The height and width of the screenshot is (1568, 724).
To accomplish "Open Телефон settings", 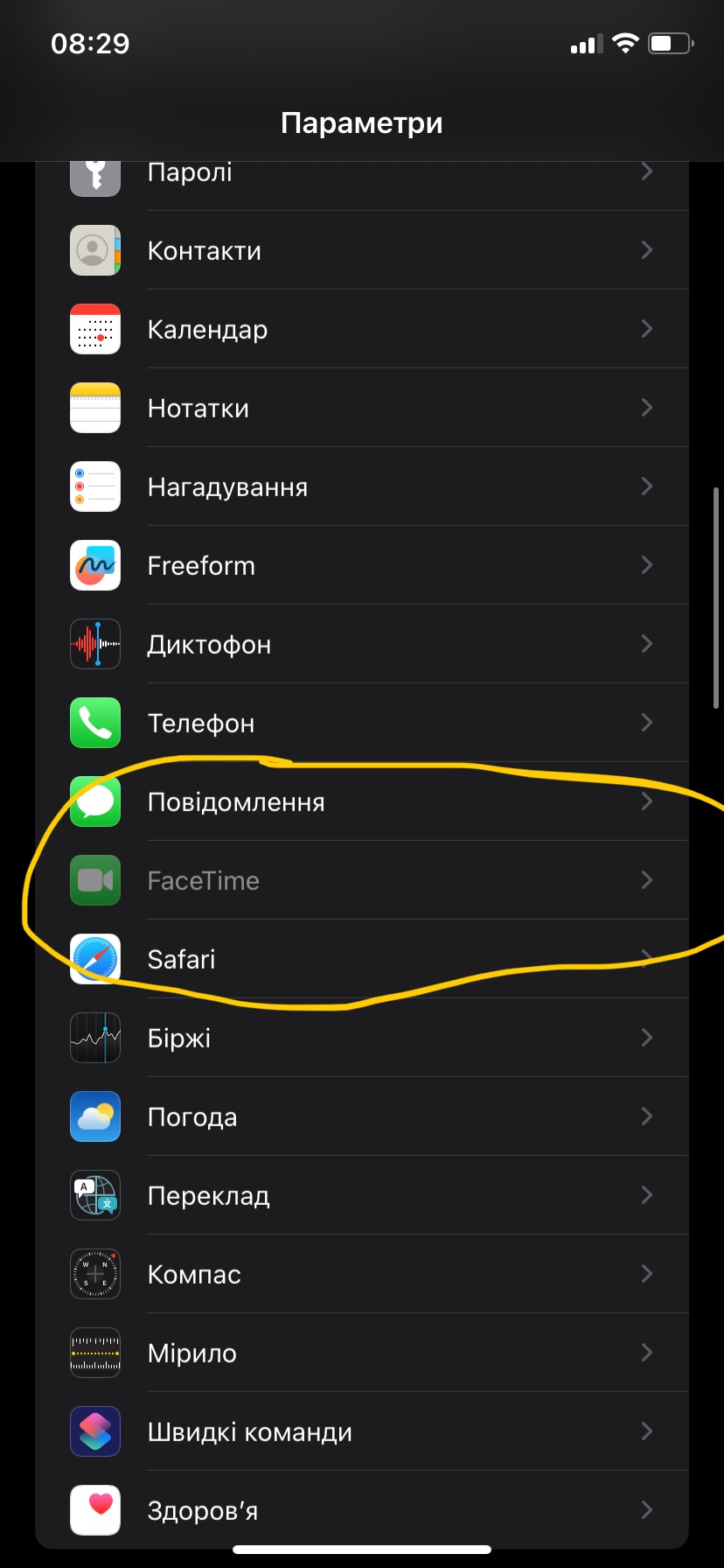I will pos(361,724).
